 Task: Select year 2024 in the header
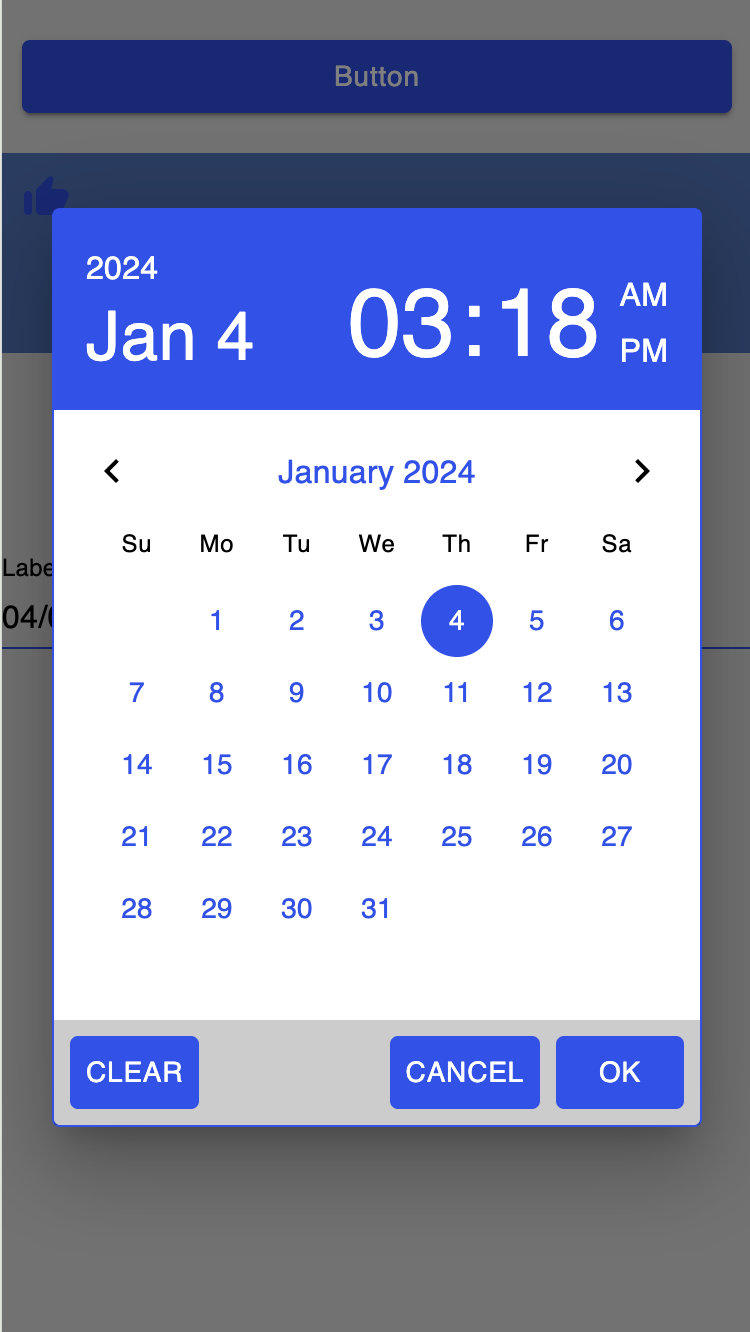click(122, 268)
